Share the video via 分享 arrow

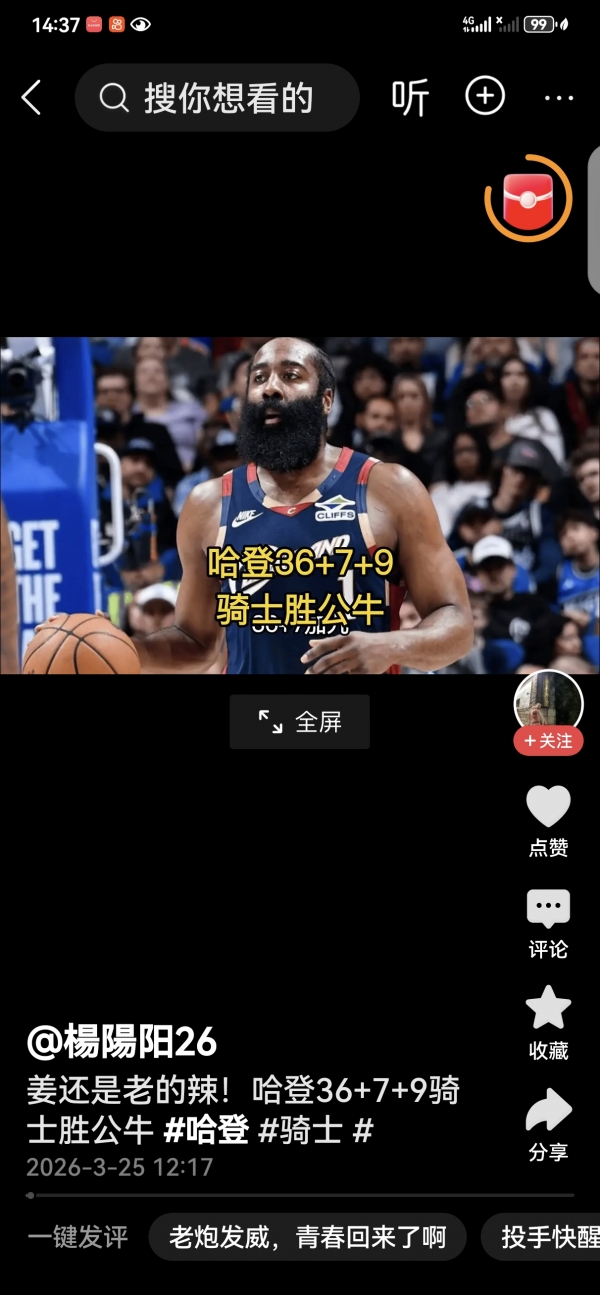[548, 1112]
